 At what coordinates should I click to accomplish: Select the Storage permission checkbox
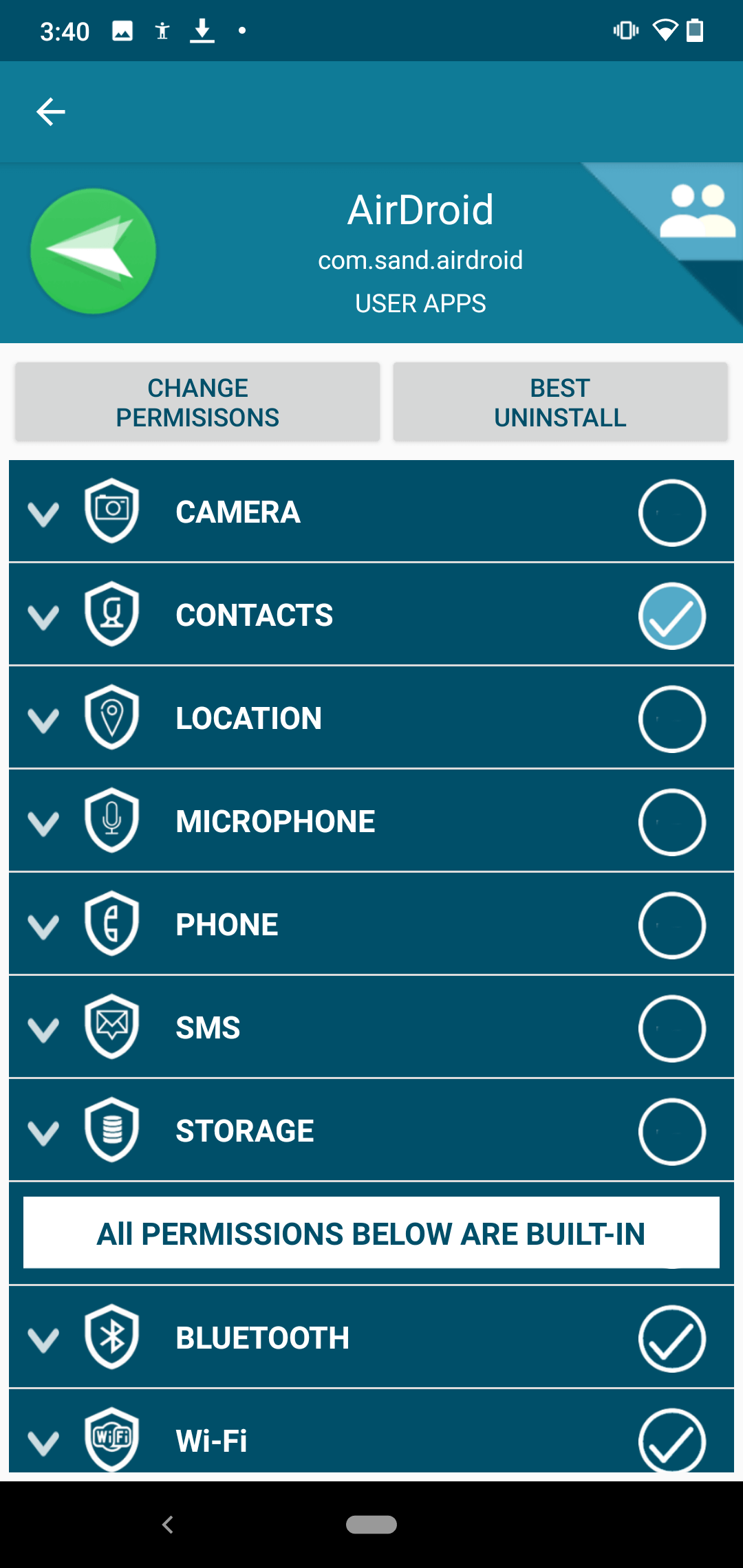[671, 1132]
